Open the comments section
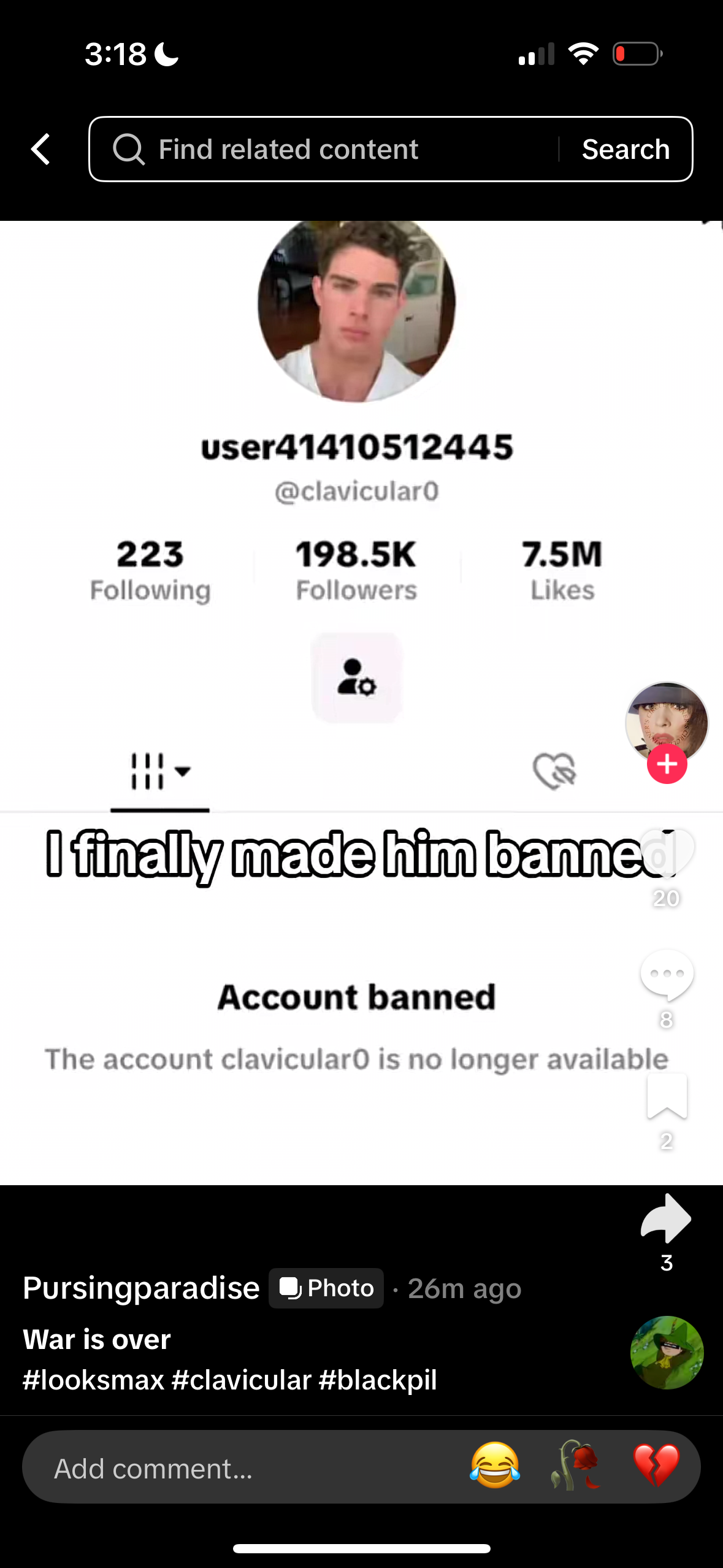Image resolution: width=723 pixels, height=1568 pixels. (x=667, y=975)
